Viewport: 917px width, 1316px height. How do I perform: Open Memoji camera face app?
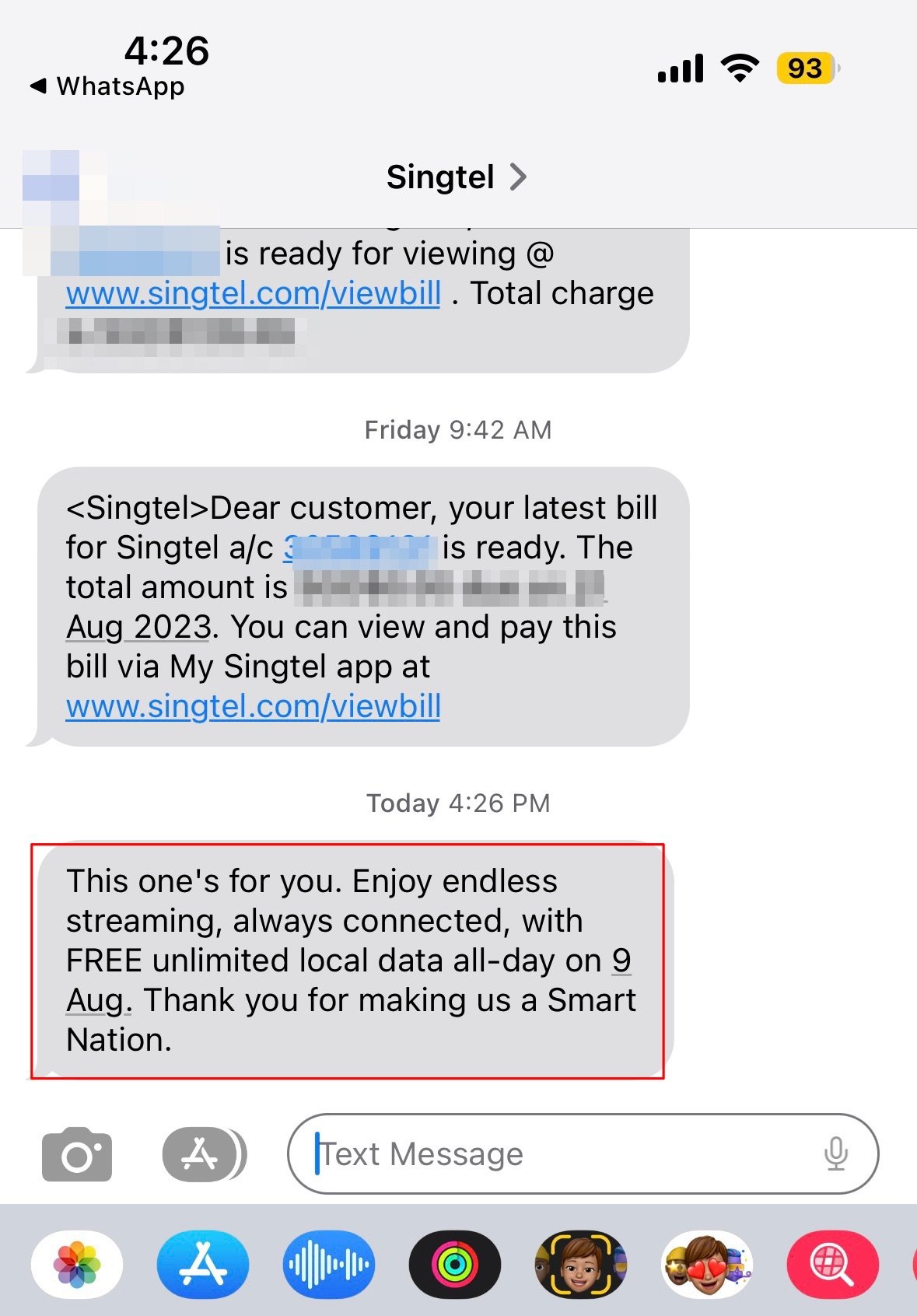(x=580, y=1265)
